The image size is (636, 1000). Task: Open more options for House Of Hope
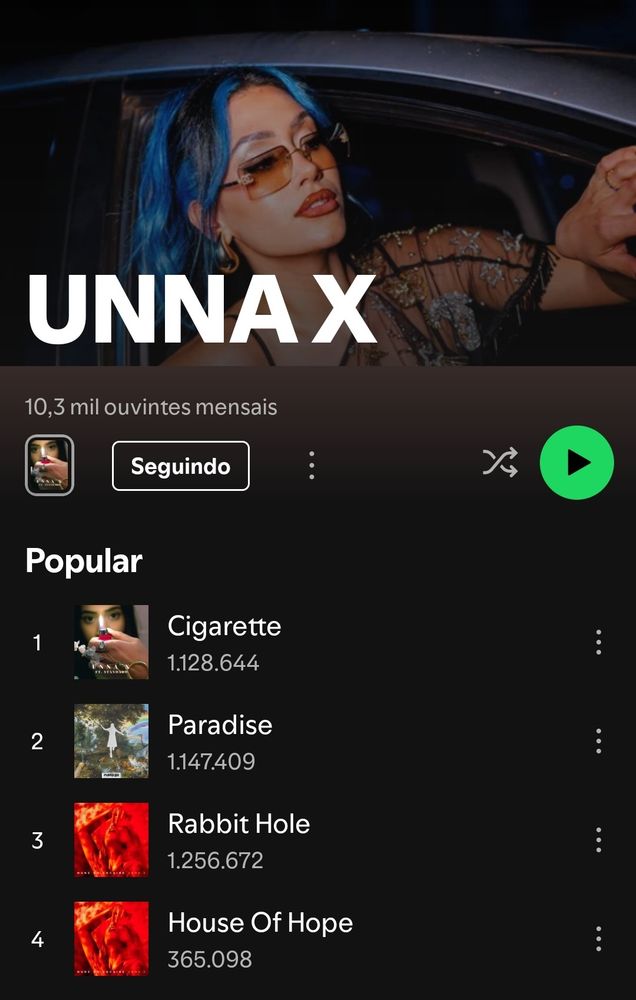click(x=598, y=939)
